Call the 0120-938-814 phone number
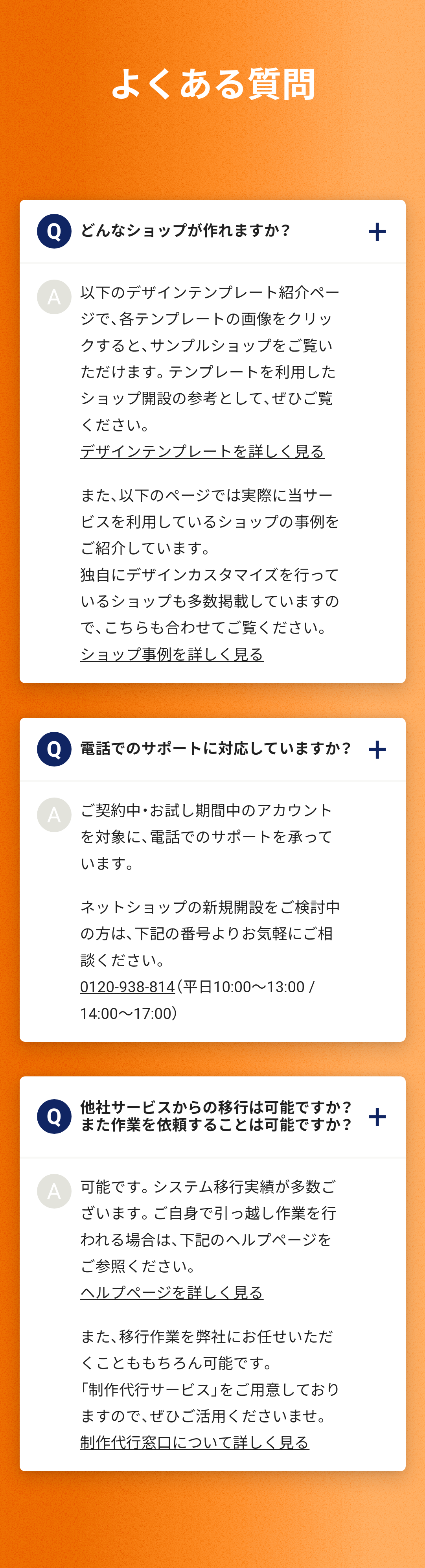This screenshot has height=1568, width=425. tap(127, 987)
